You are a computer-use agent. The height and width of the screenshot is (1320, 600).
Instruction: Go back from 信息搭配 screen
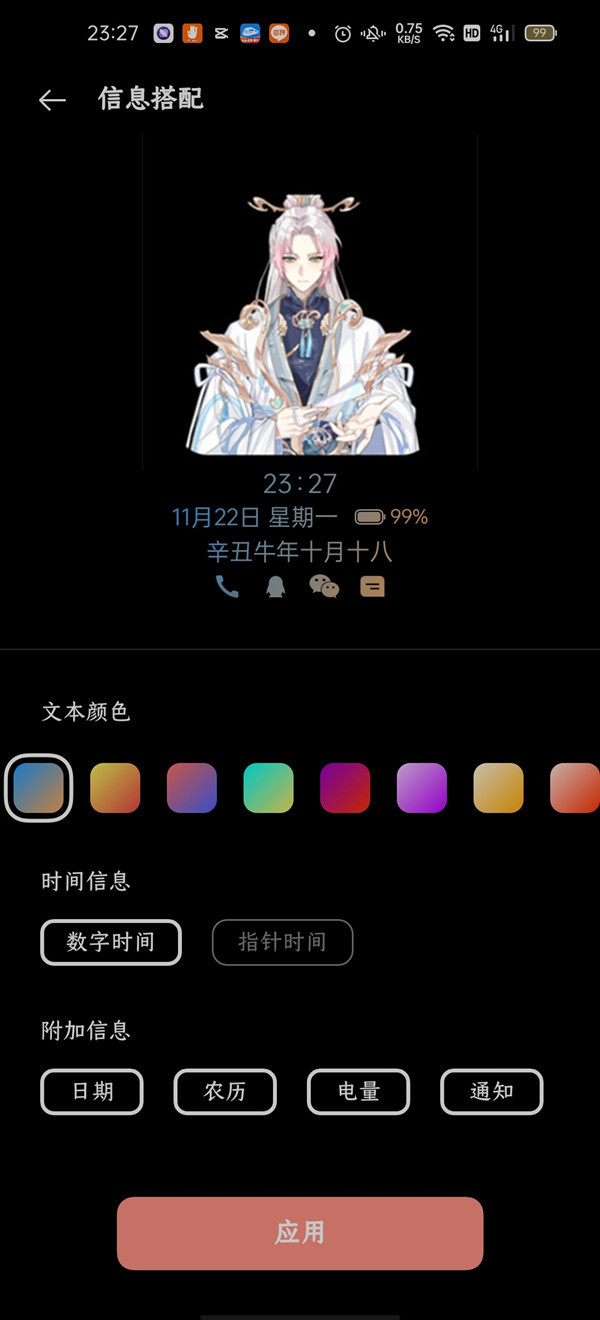(x=52, y=99)
